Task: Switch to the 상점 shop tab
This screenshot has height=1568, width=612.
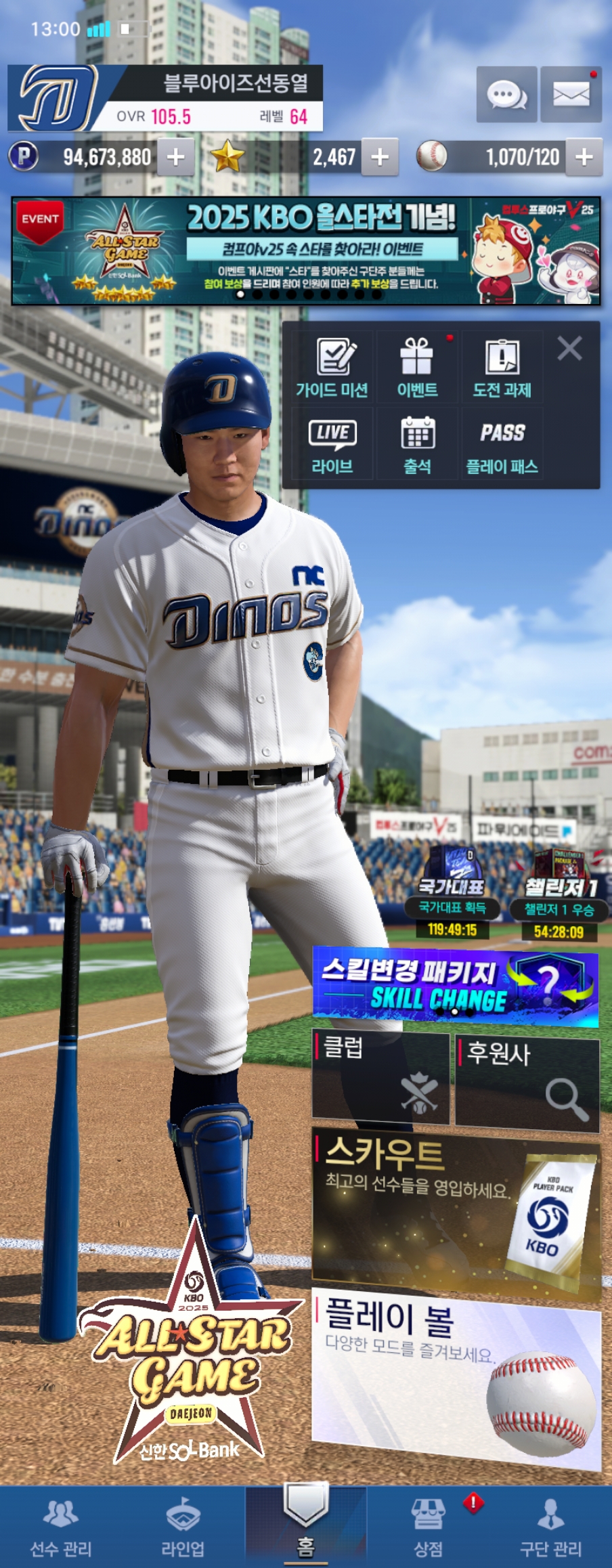Action: [428, 1527]
